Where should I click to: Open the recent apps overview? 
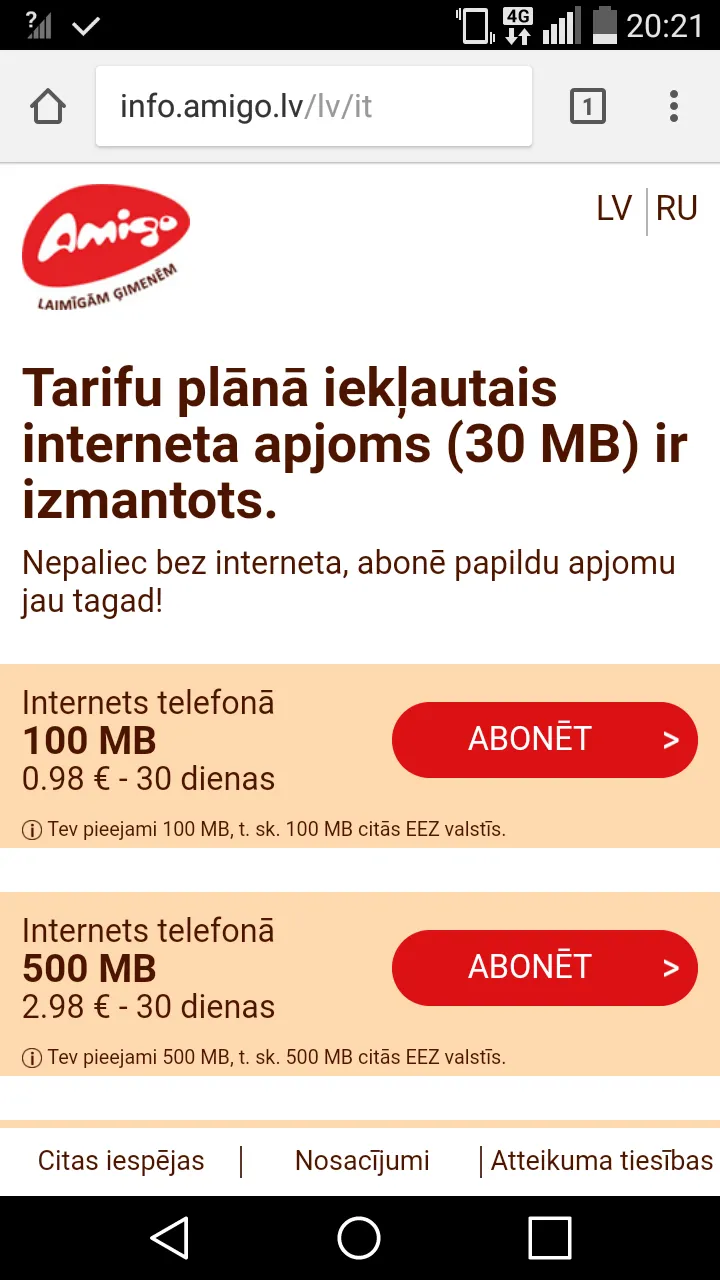click(x=549, y=1238)
